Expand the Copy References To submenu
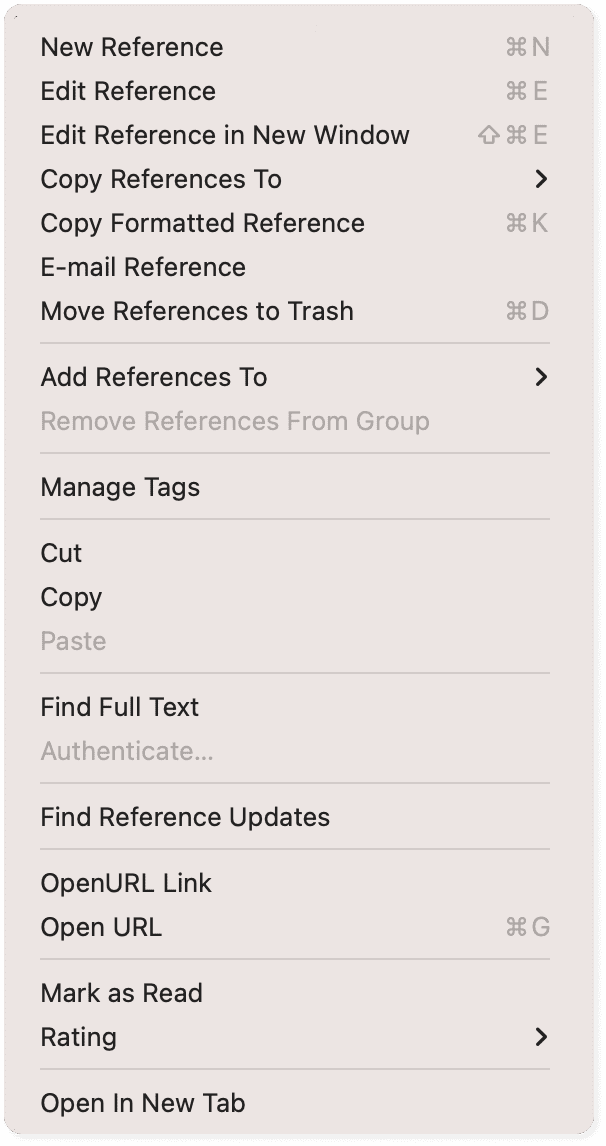This screenshot has height=1146, width=606. point(161,179)
